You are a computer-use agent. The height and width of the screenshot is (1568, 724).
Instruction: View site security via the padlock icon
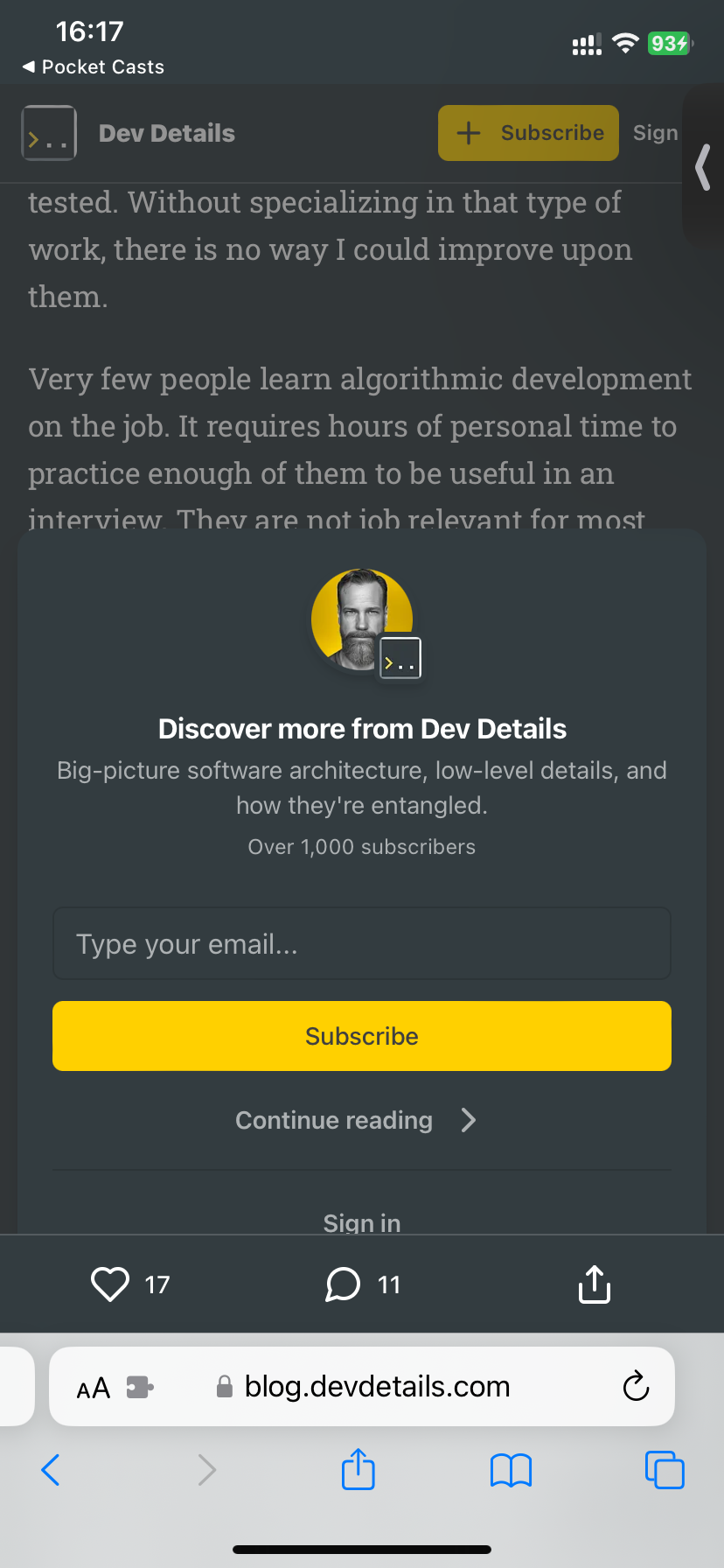click(224, 1387)
